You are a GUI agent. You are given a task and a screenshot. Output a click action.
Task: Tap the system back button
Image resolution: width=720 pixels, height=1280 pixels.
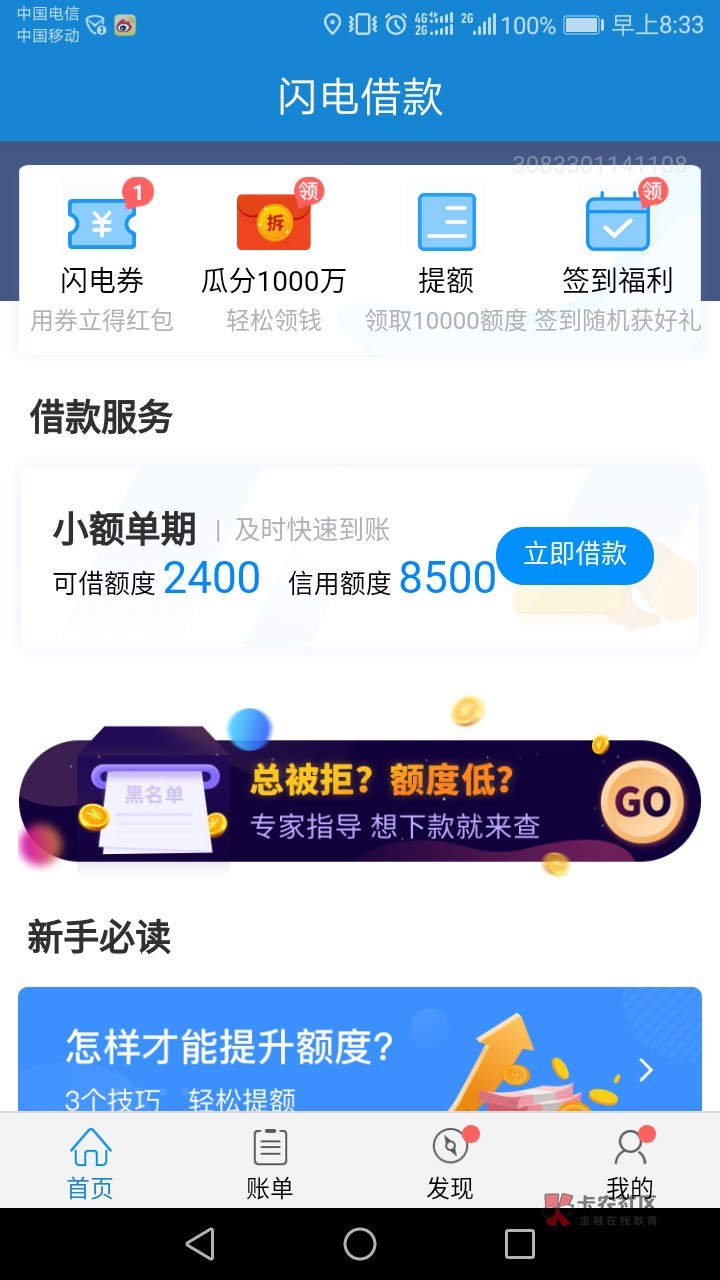point(200,1244)
